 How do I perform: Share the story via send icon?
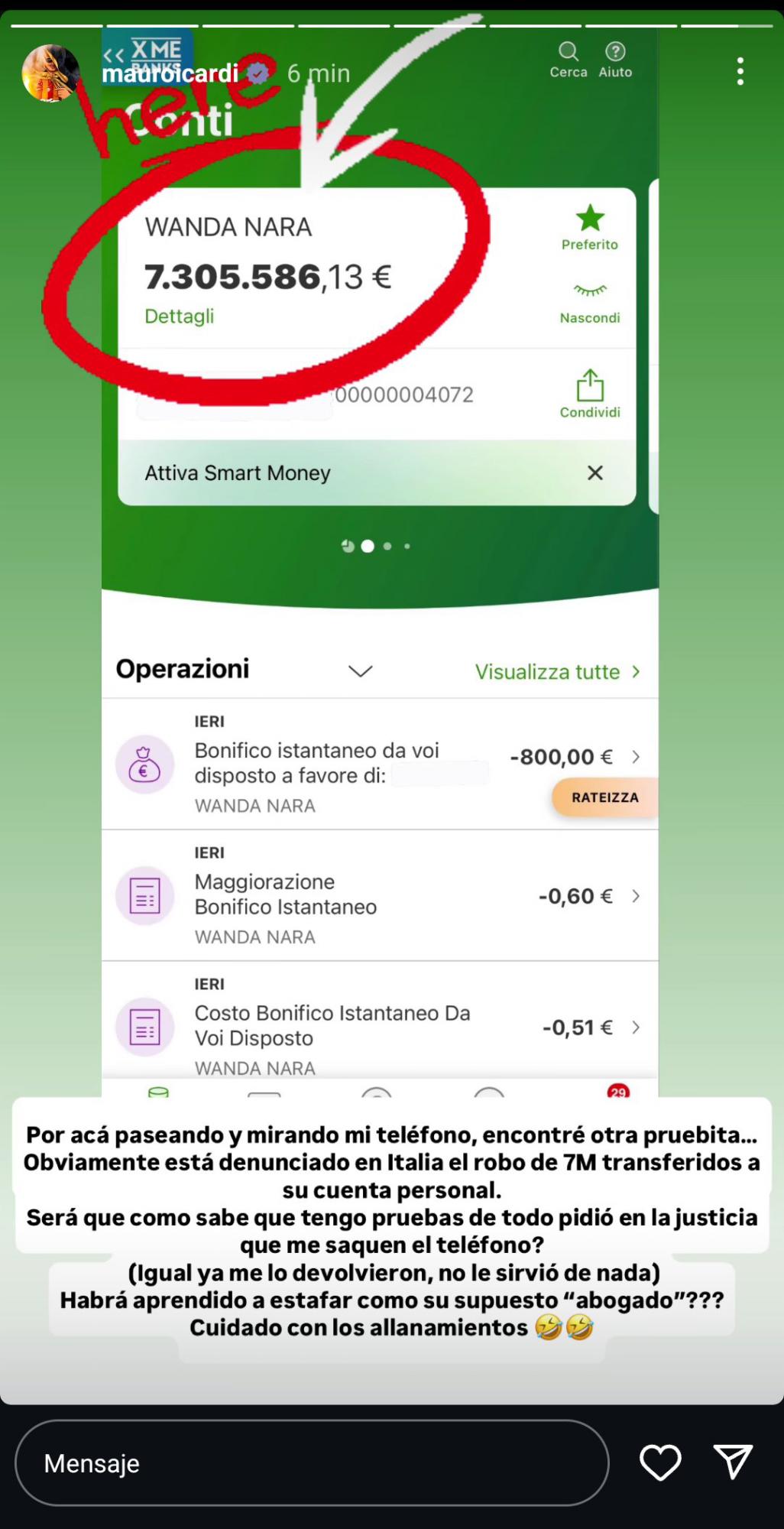733,1462
